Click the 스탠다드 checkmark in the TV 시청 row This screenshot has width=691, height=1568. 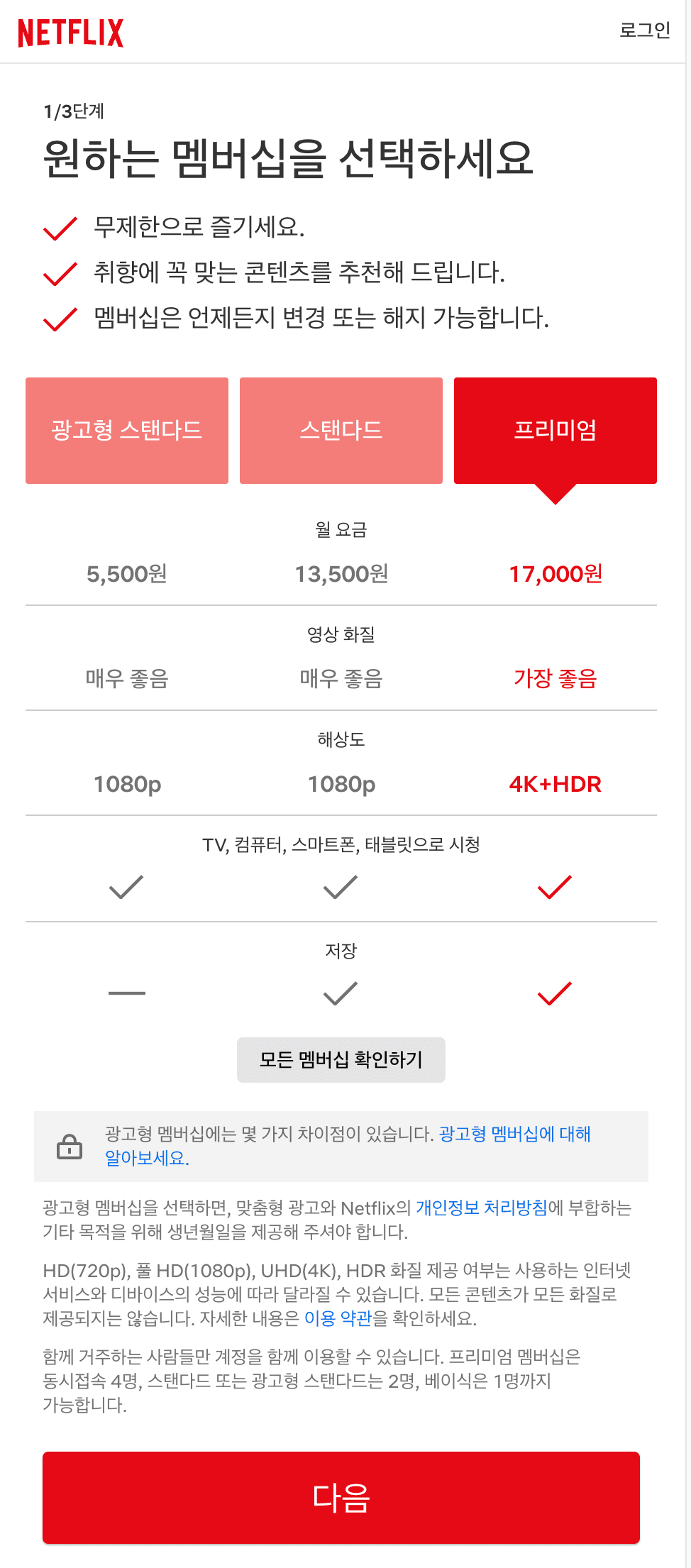pos(341,885)
